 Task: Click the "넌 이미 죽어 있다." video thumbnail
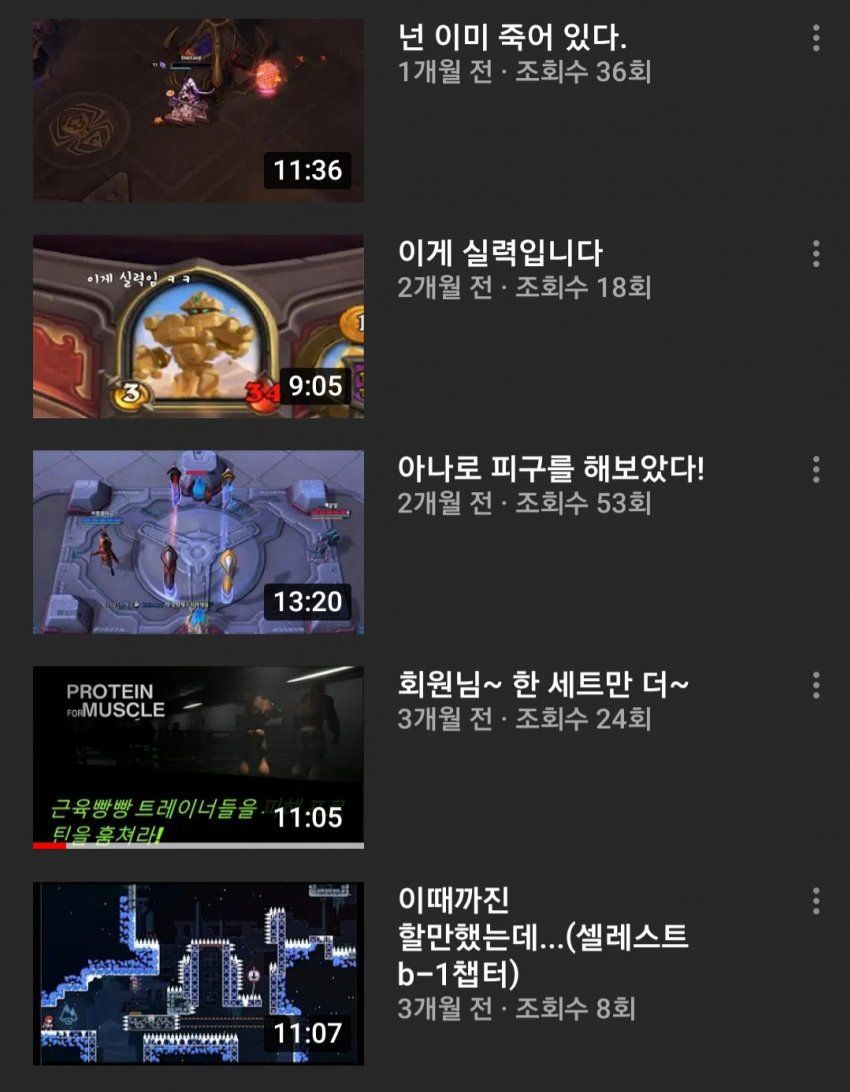pos(197,103)
